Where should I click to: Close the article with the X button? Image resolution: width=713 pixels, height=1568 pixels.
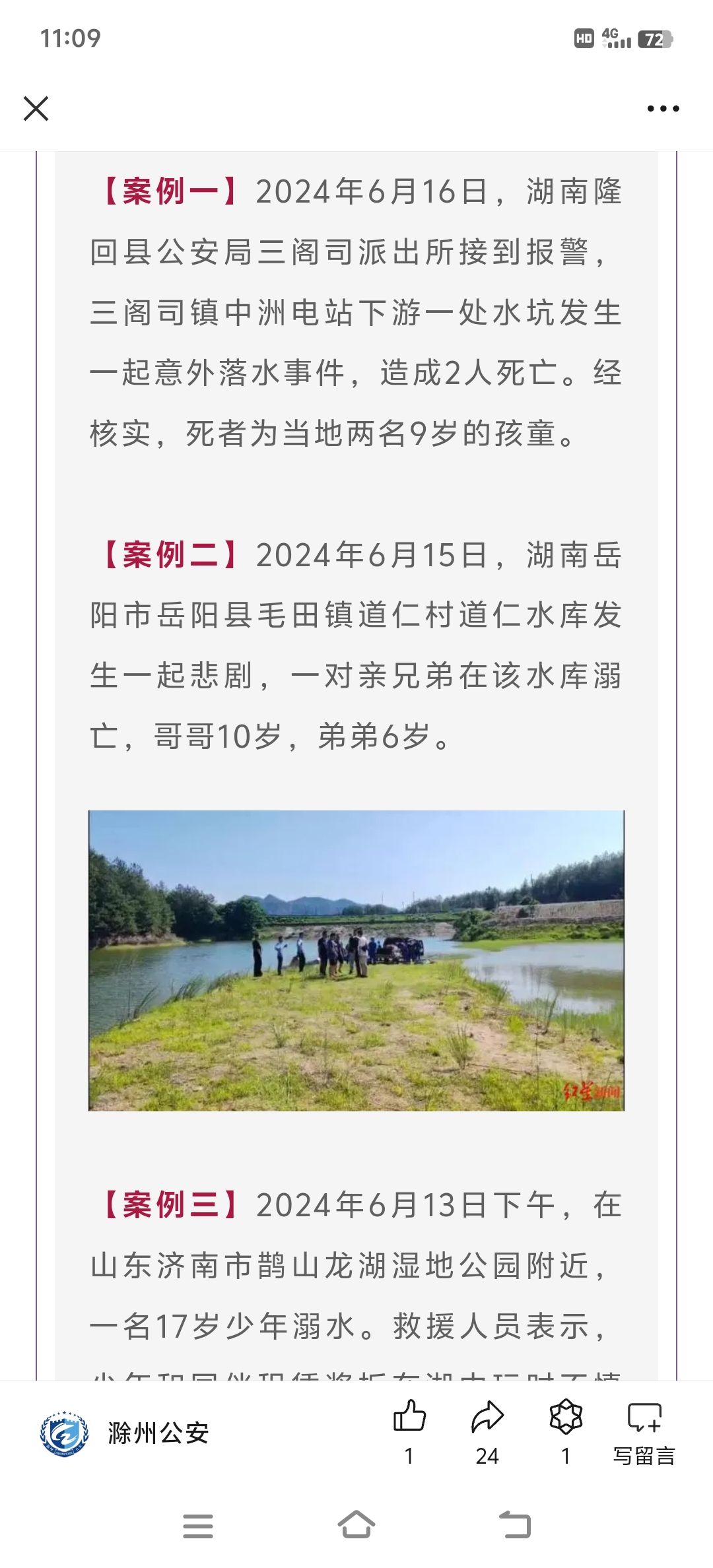pos(36,109)
